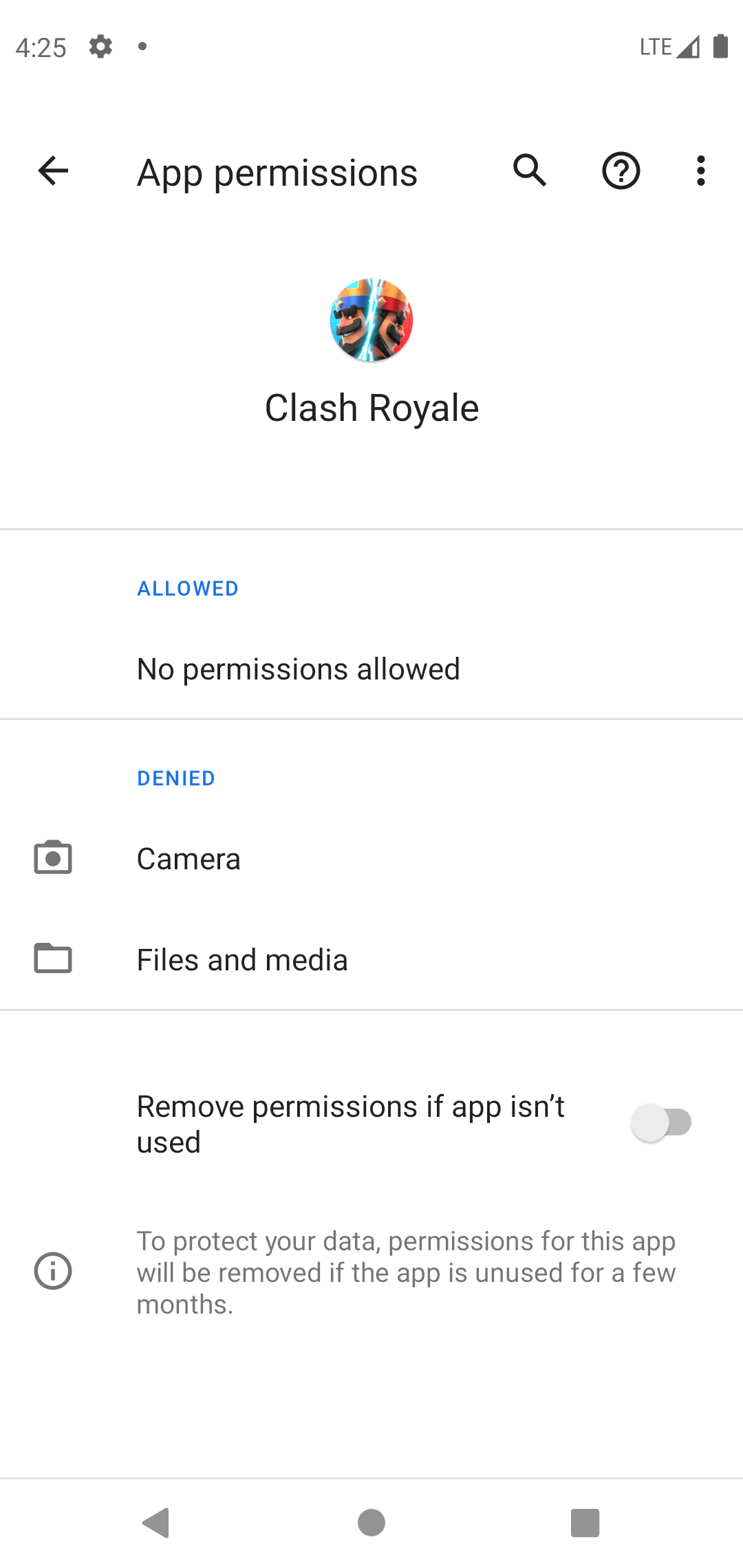Open the Files and media permission

point(371,959)
